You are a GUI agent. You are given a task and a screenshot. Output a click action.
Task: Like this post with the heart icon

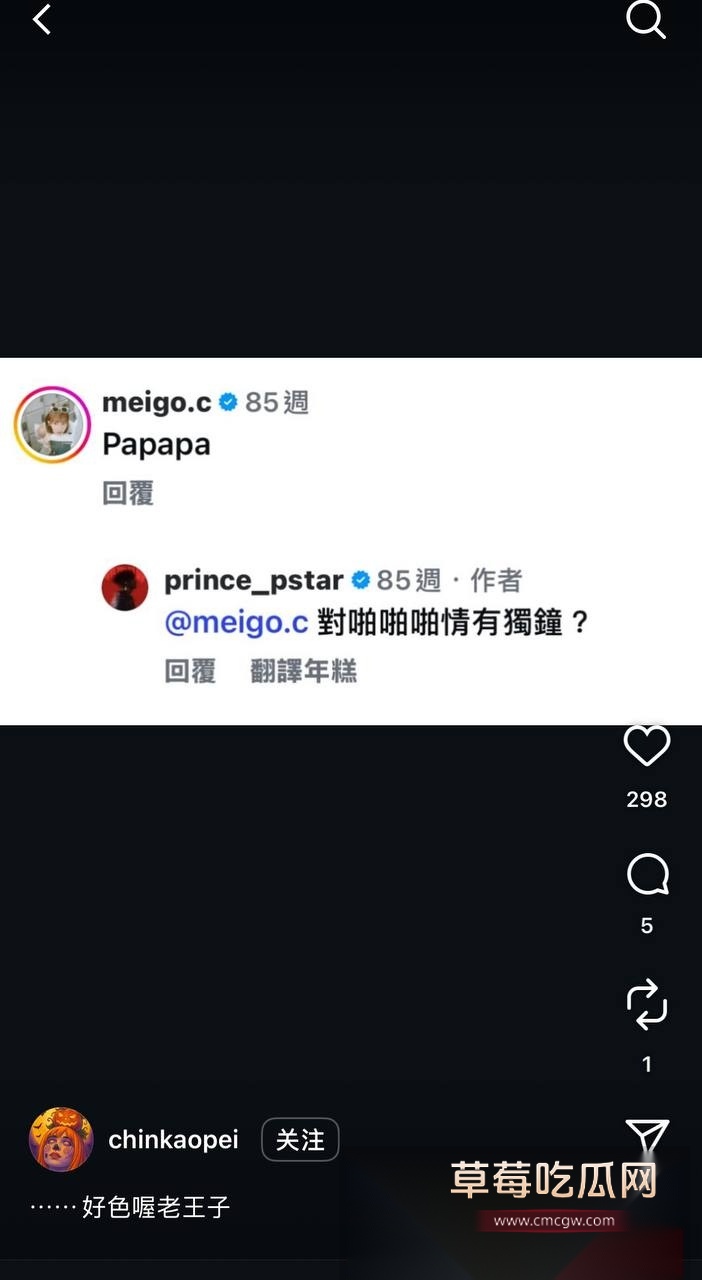click(x=646, y=746)
